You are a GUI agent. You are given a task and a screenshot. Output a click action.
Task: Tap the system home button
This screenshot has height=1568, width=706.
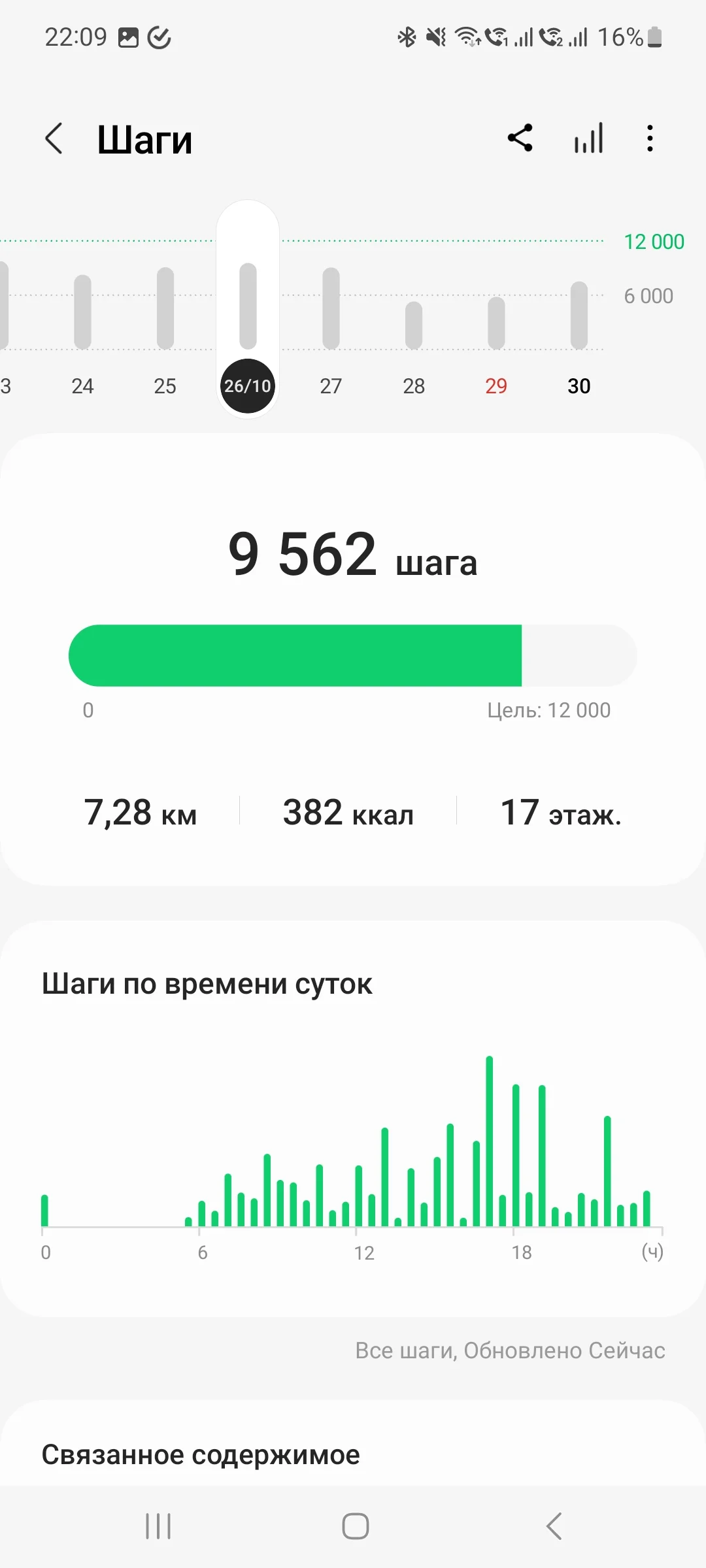pyautogui.click(x=355, y=1526)
